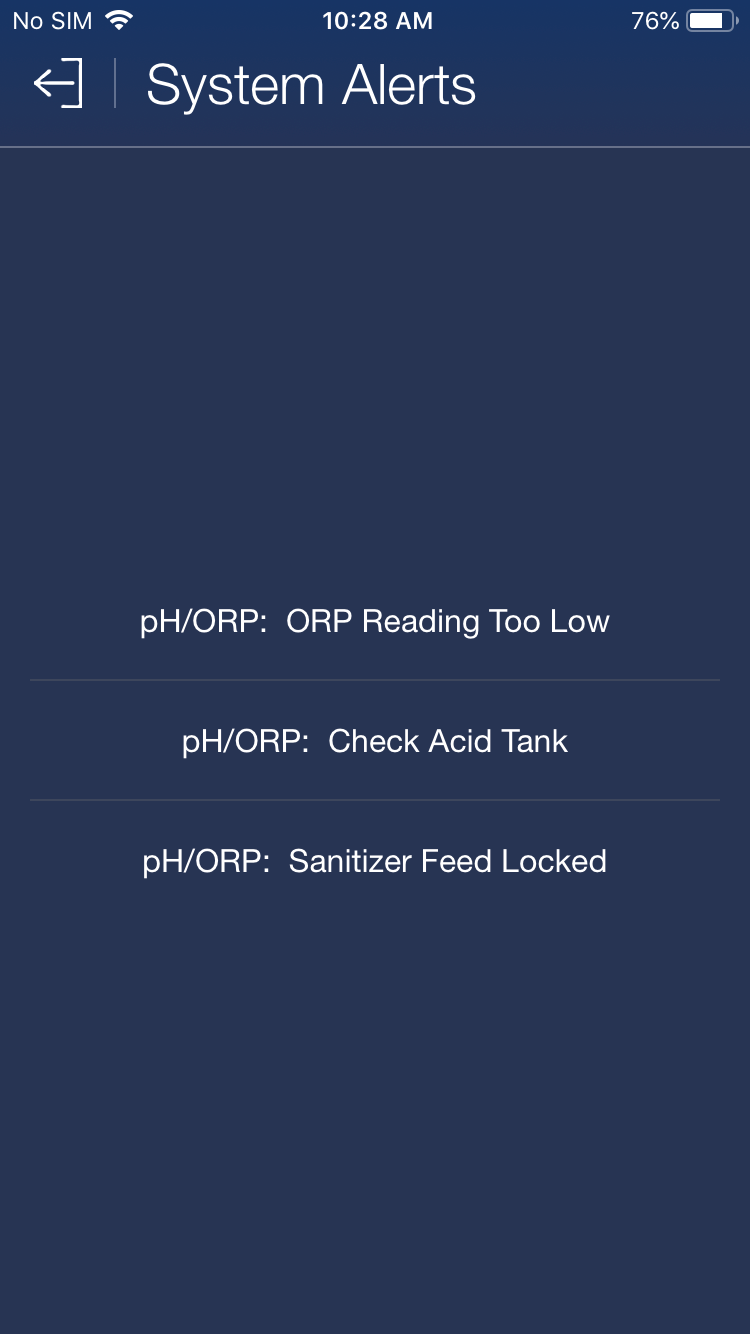
Task: Click the divider above Sanitizer Feed Locked
Action: (375, 800)
